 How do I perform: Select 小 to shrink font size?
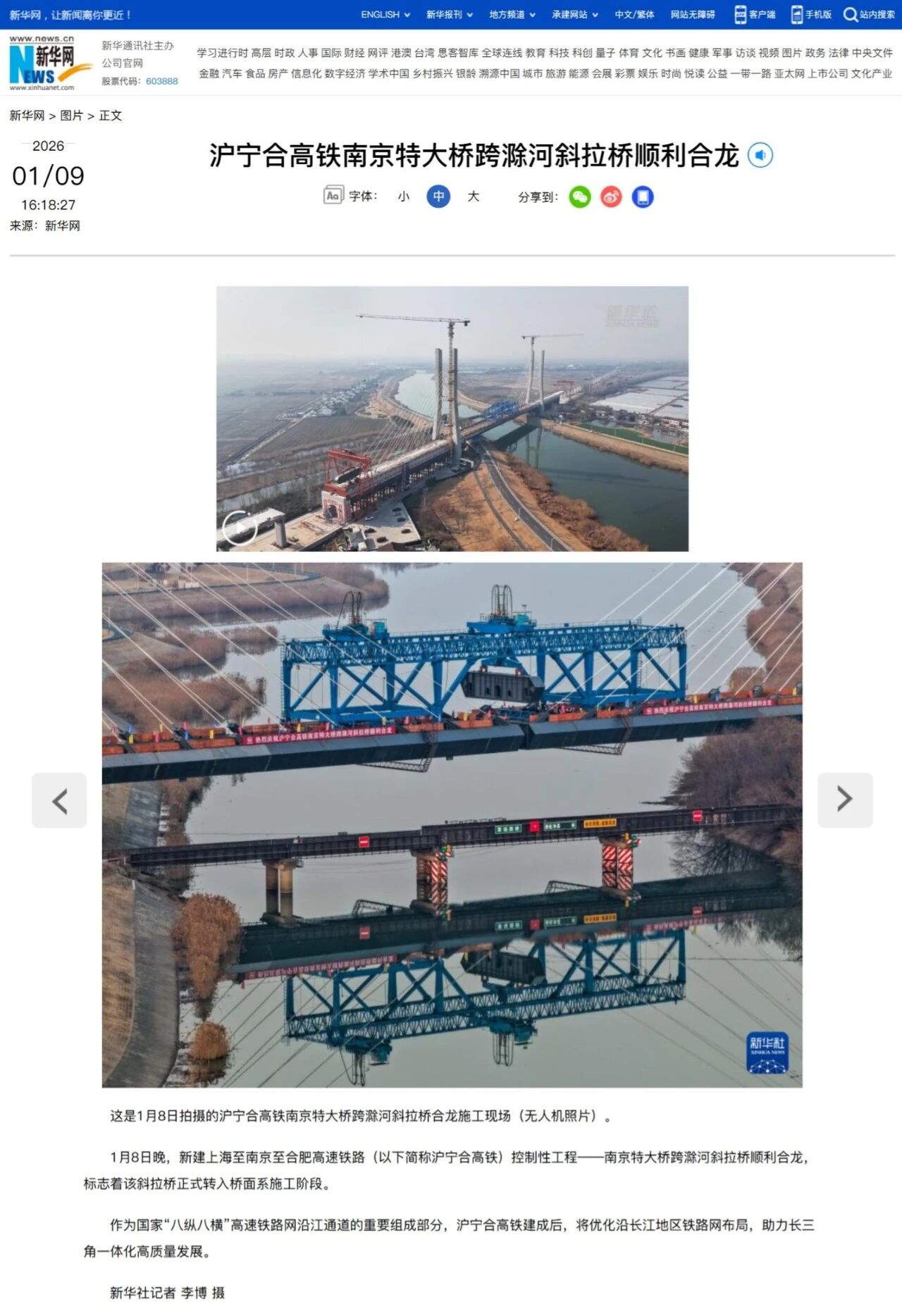click(x=402, y=197)
